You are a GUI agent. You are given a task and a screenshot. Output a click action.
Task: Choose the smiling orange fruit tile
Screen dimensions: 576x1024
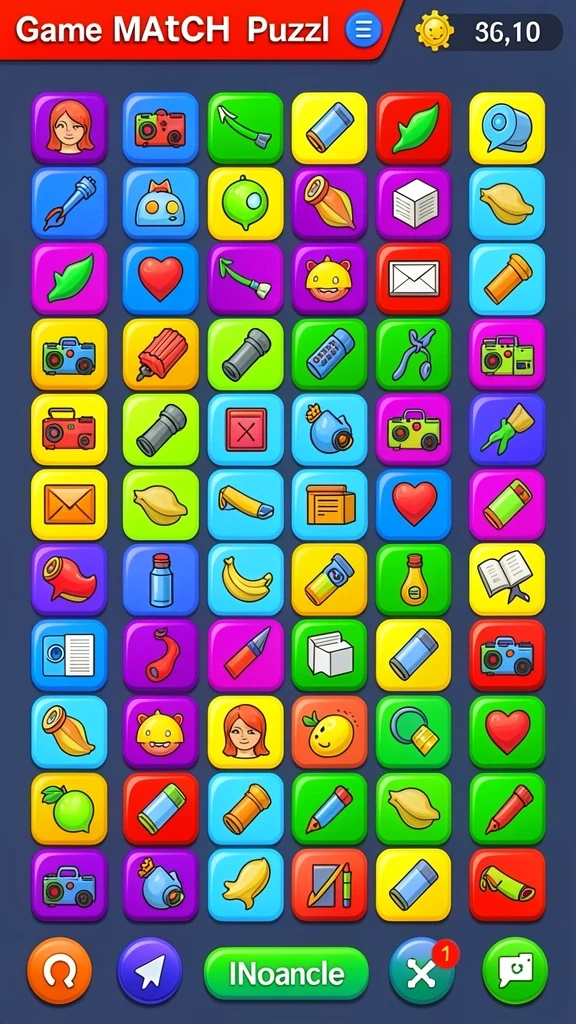tap(329, 731)
